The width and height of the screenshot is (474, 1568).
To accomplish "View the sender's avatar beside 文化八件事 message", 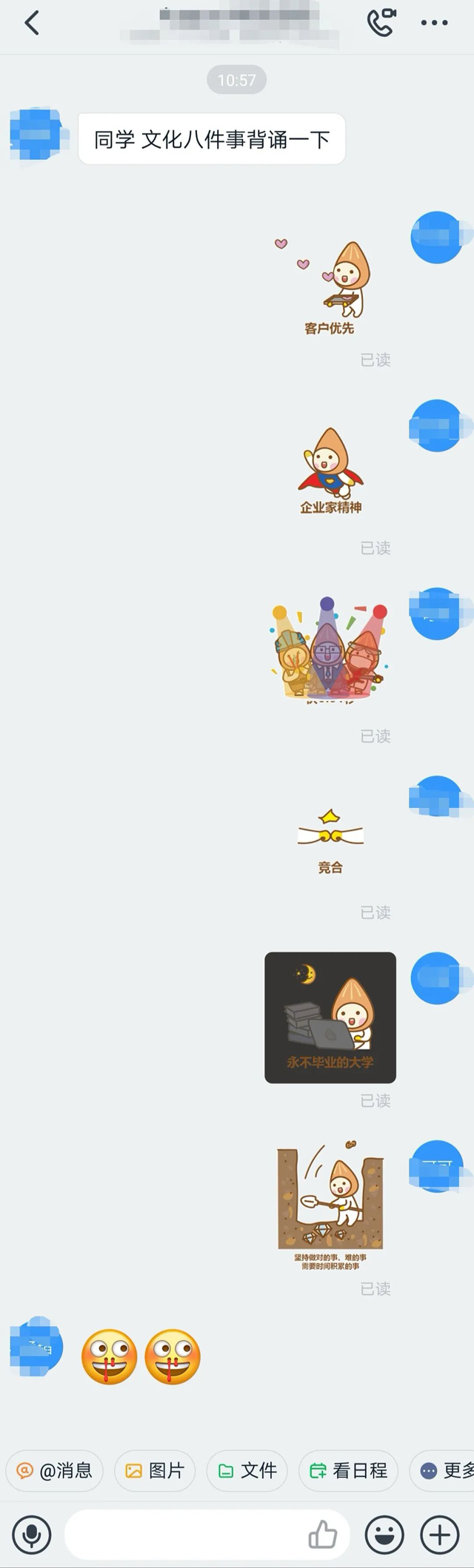I will pos(36,135).
